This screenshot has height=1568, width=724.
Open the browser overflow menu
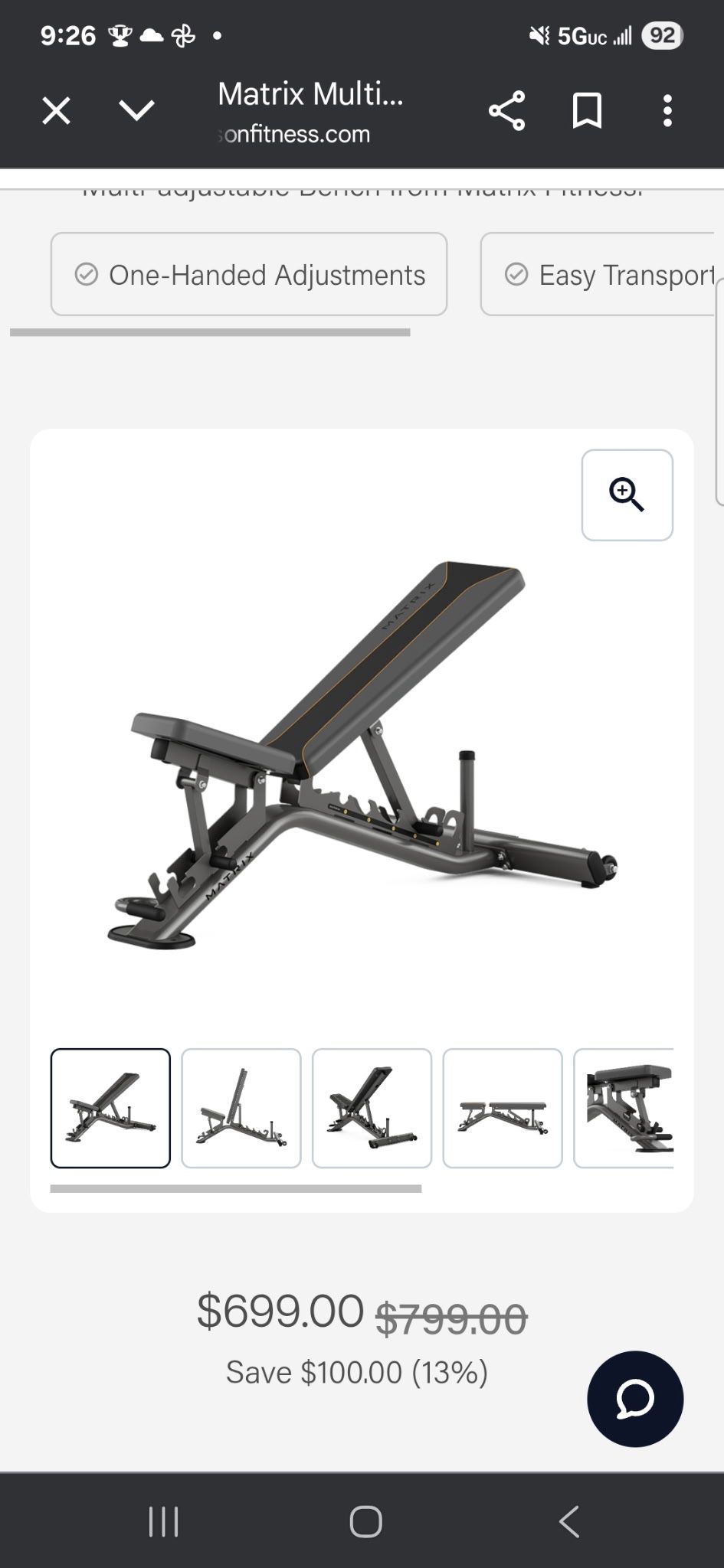tap(667, 110)
